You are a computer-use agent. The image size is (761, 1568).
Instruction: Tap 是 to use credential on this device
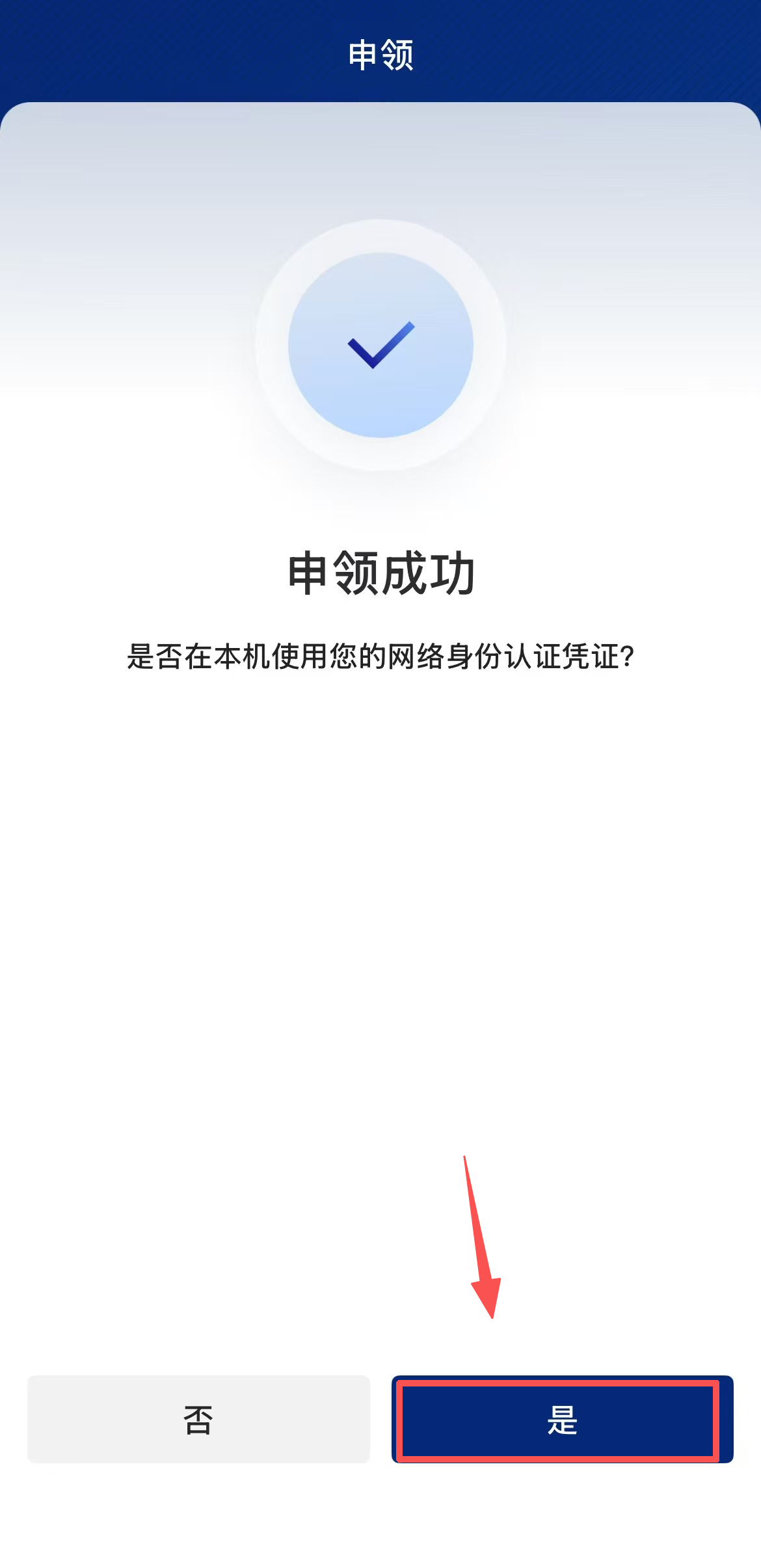[x=563, y=1419]
